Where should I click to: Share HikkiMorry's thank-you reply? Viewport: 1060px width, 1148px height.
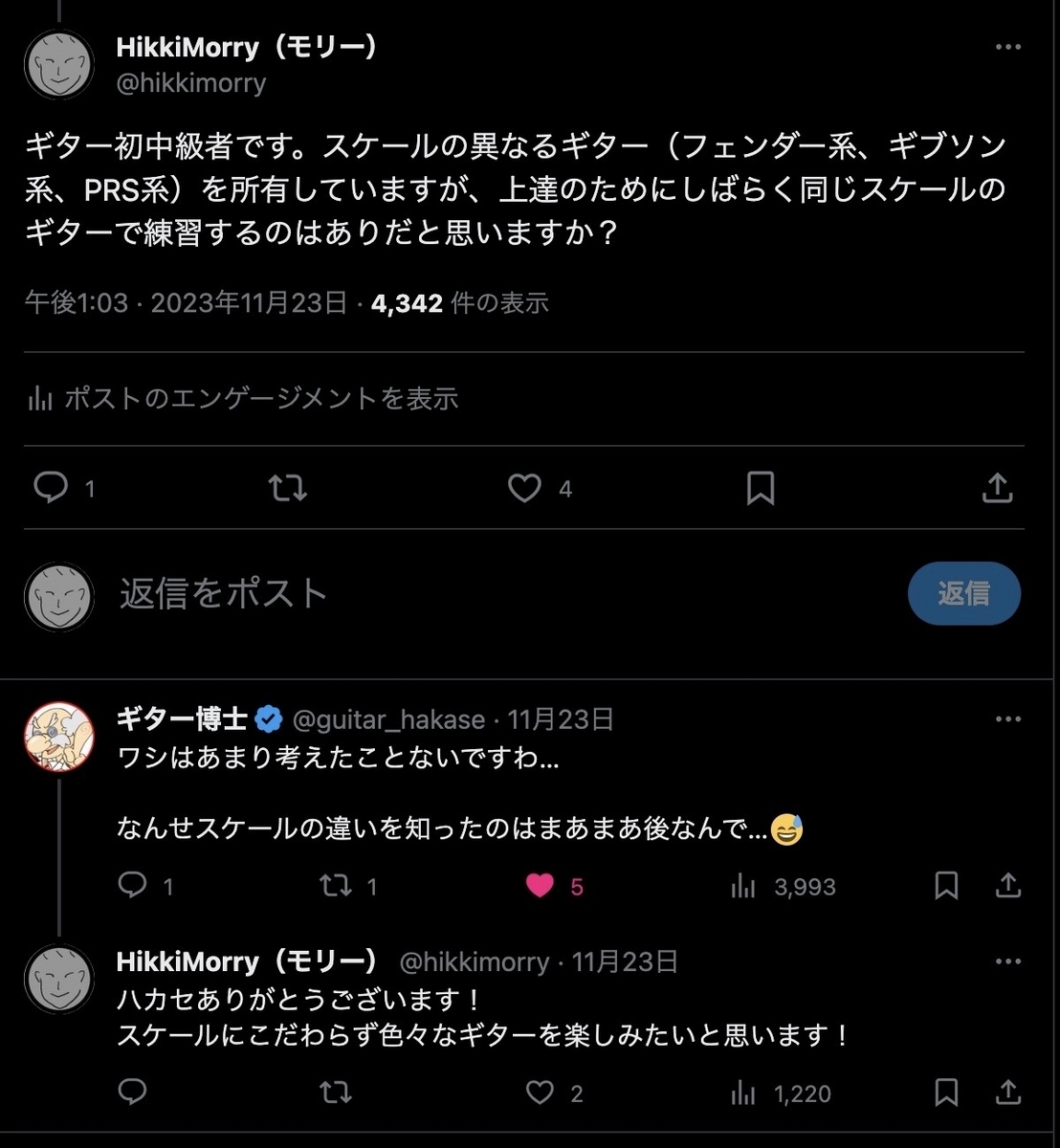pos(1007,1093)
